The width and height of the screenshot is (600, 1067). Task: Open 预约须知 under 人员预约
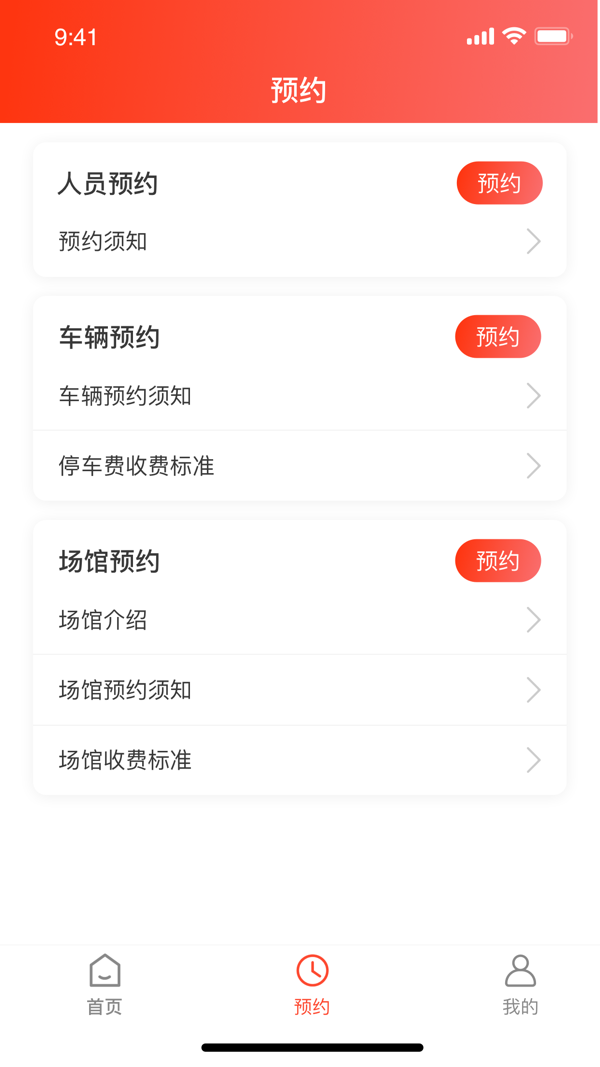click(x=299, y=241)
